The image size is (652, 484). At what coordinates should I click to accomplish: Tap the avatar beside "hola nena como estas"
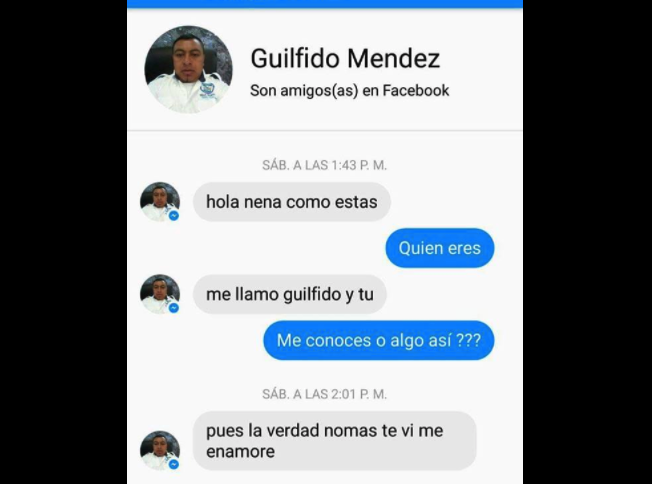[159, 202]
